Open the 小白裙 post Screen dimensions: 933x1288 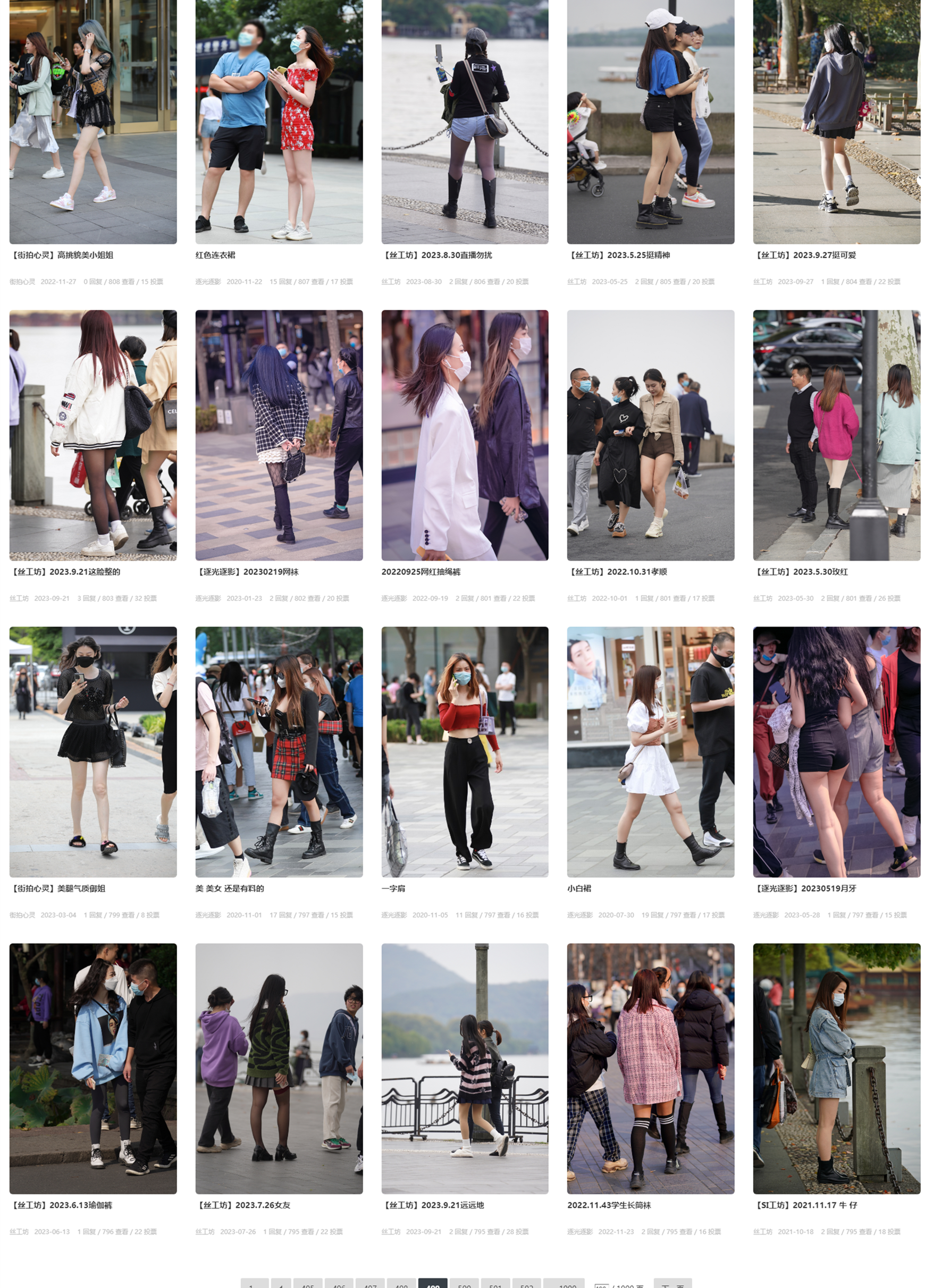point(579,888)
